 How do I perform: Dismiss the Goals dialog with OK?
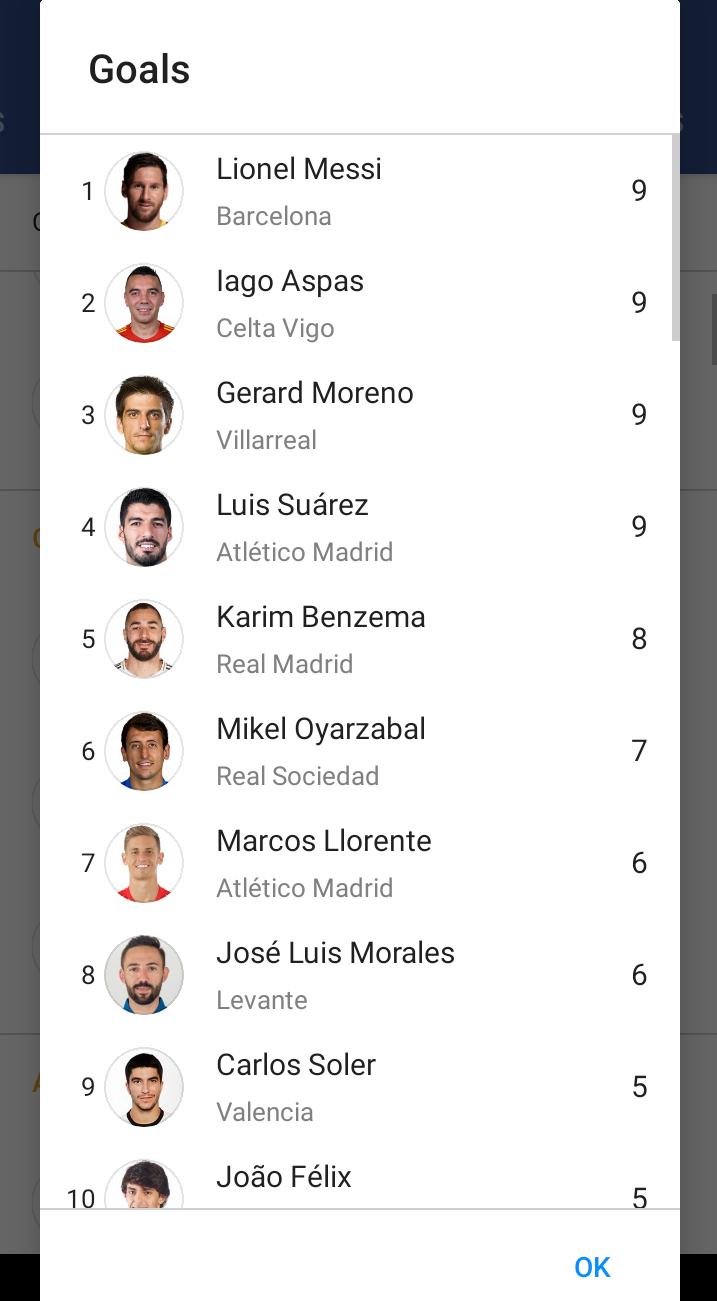tap(592, 1267)
